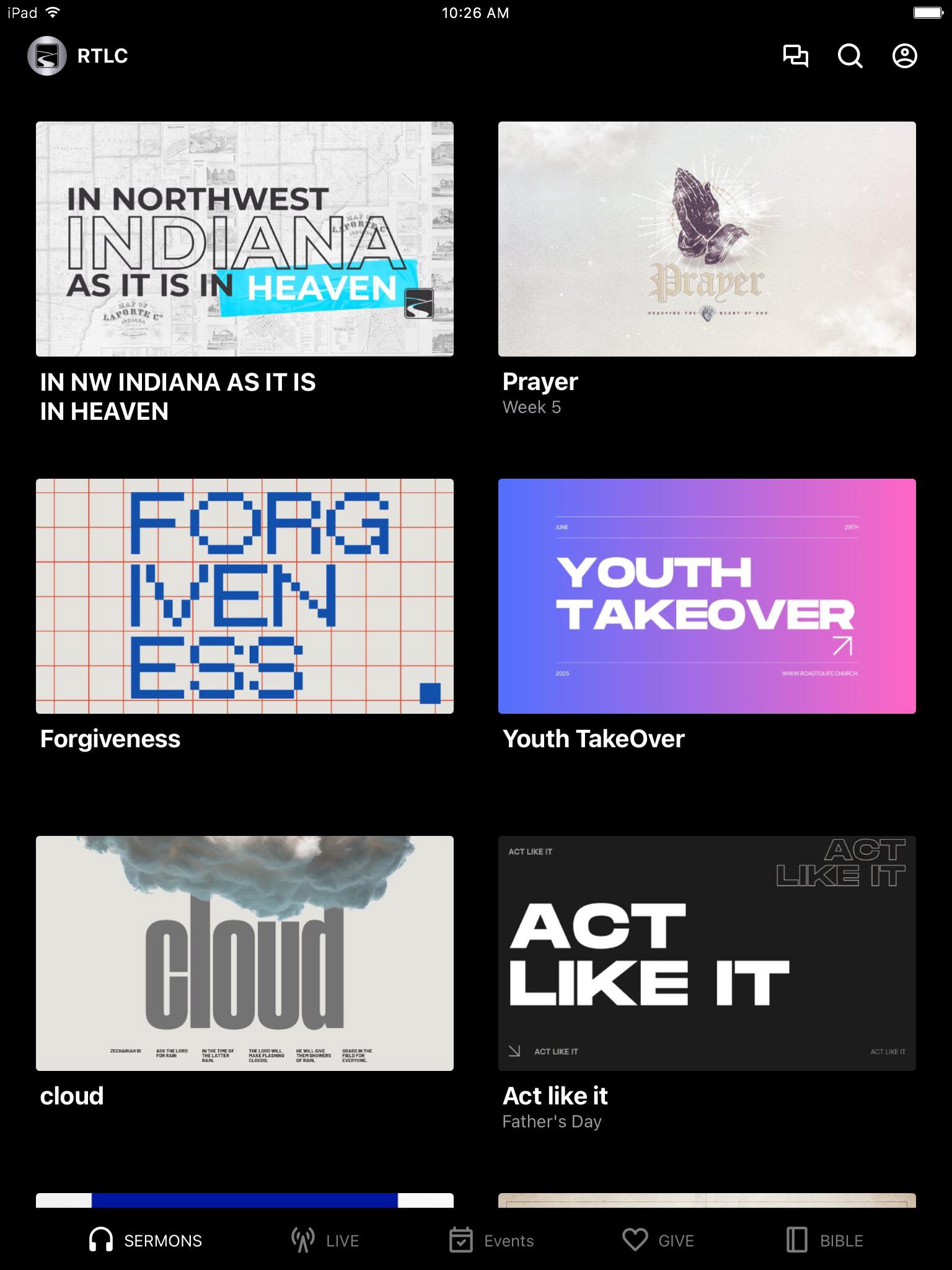Open the Youth TakeOver sermon
952x1270 pixels.
(x=707, y=596)
